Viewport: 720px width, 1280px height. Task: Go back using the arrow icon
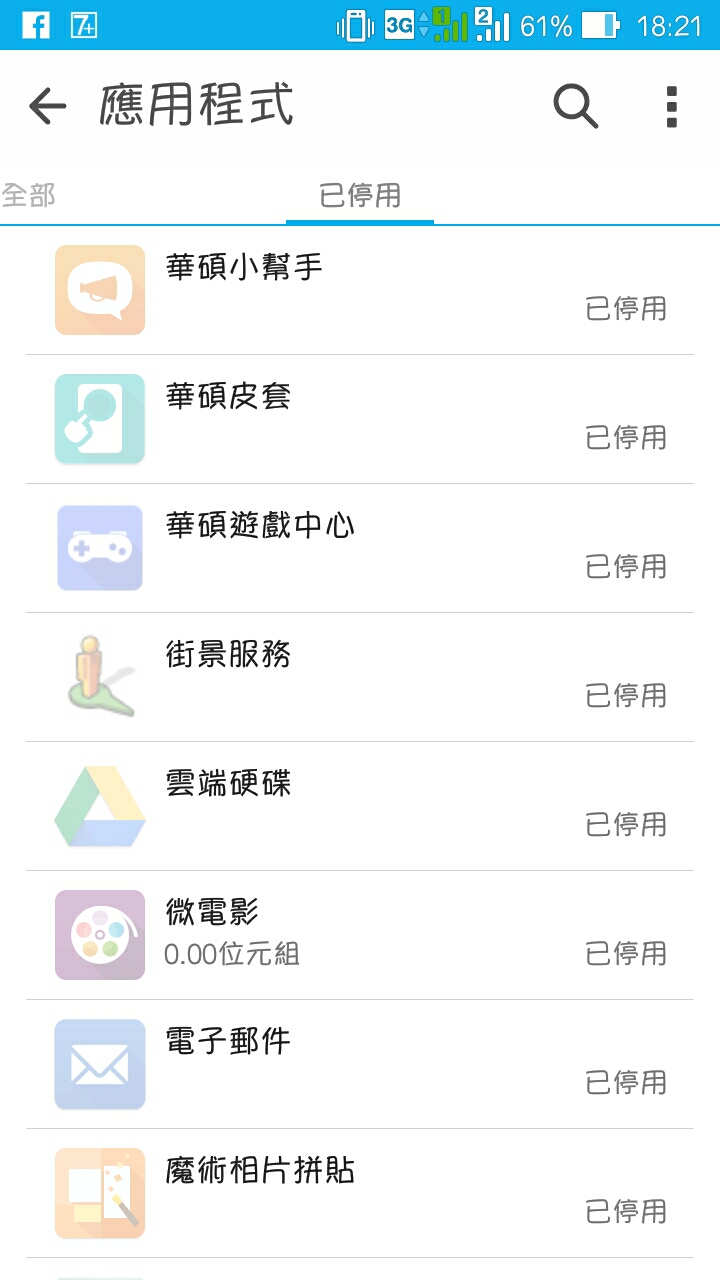point(47,106)
